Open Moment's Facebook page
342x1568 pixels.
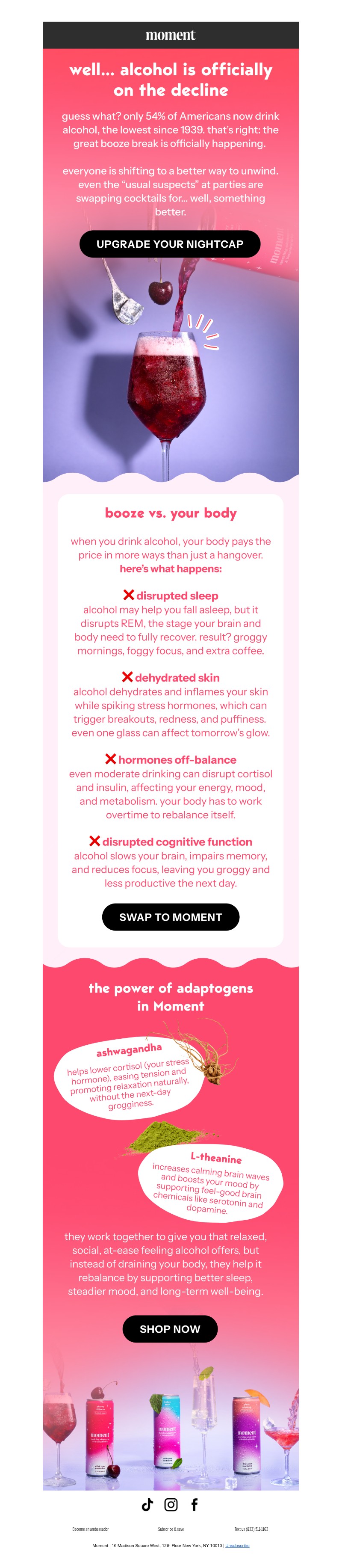195,1505
